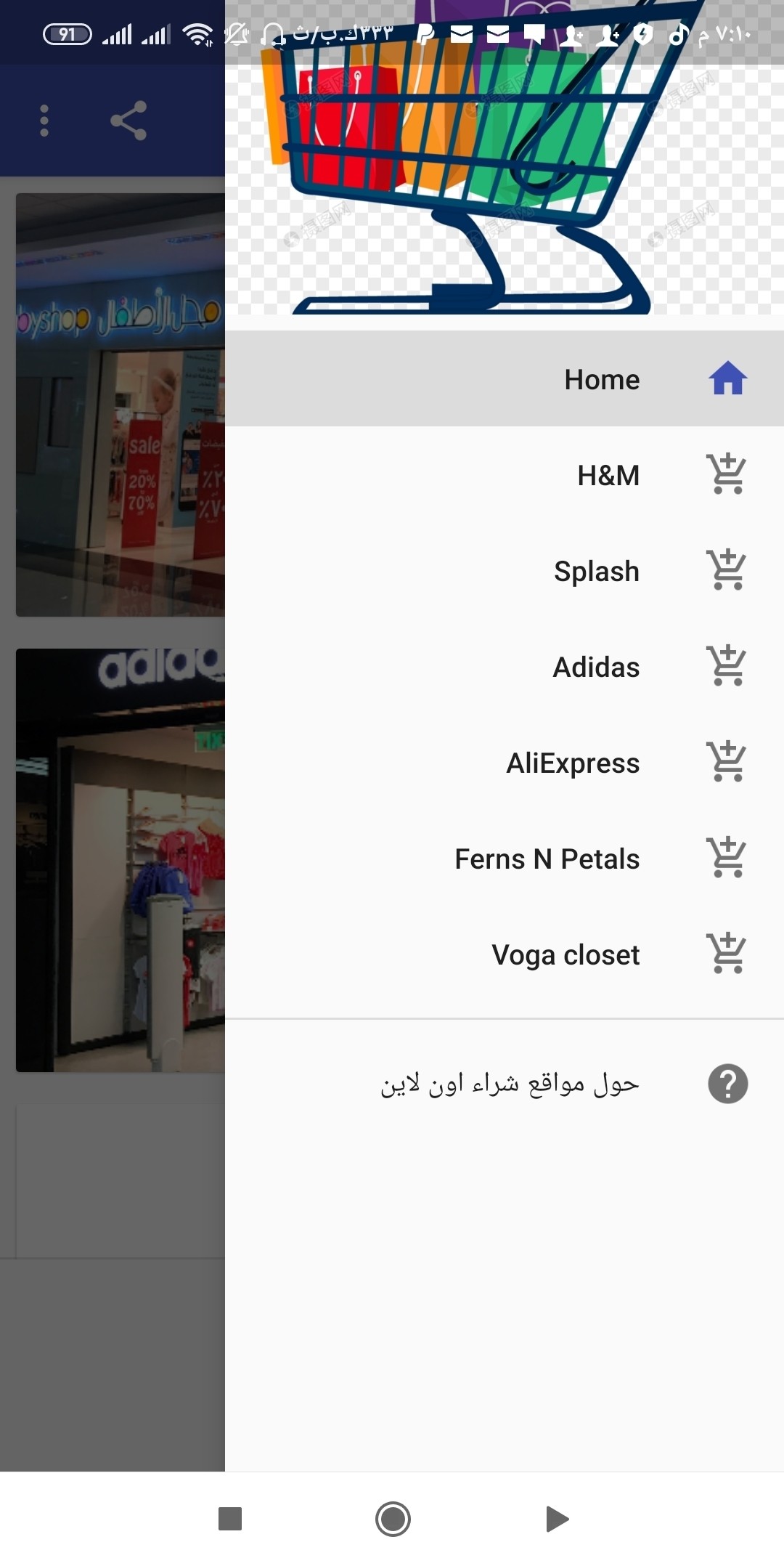Select Home in the drawer menu
This screenshot has height=1566, width=784.
click(x=505, y=378)
